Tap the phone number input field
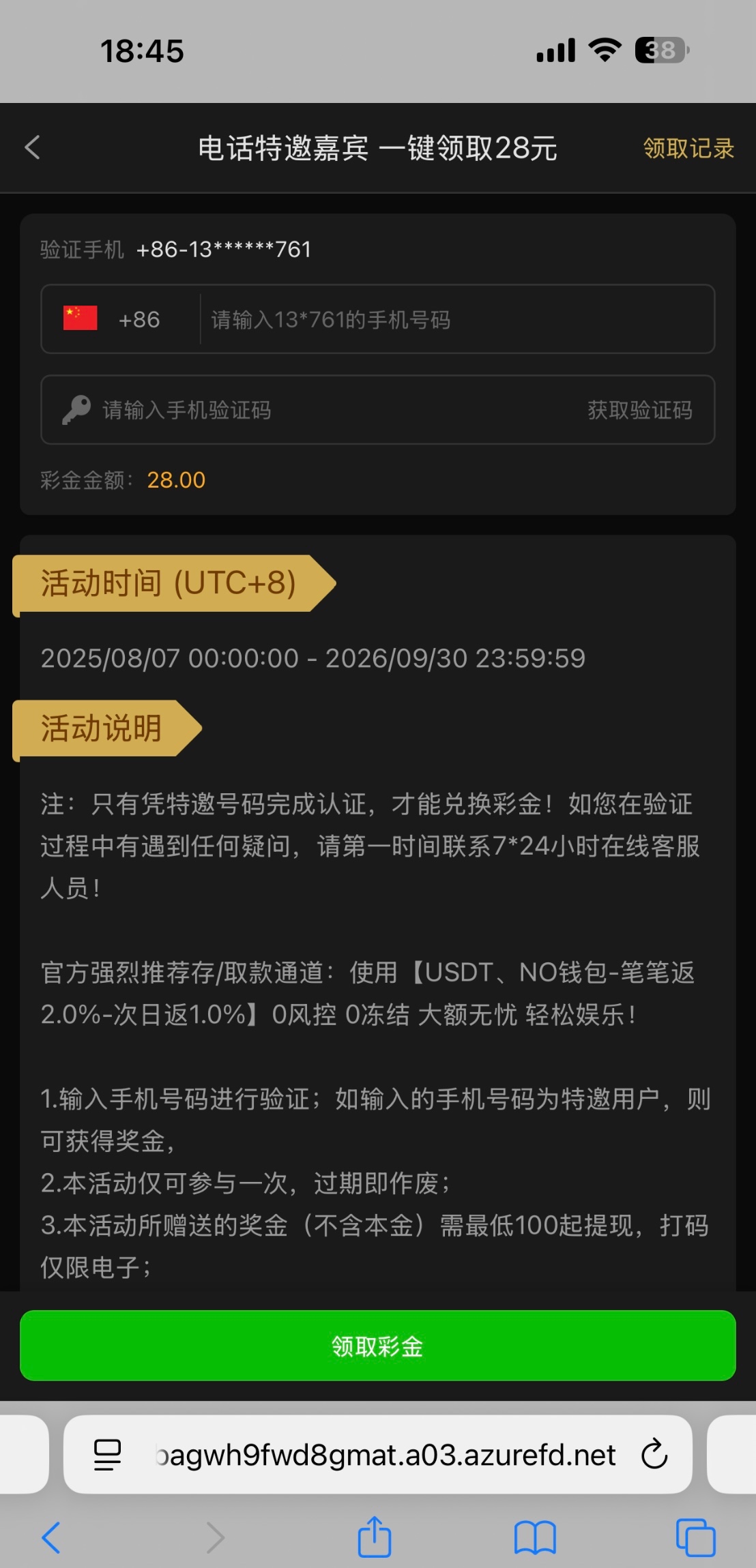Viewport: 756px width, 1568px height. tap(450, 320)
